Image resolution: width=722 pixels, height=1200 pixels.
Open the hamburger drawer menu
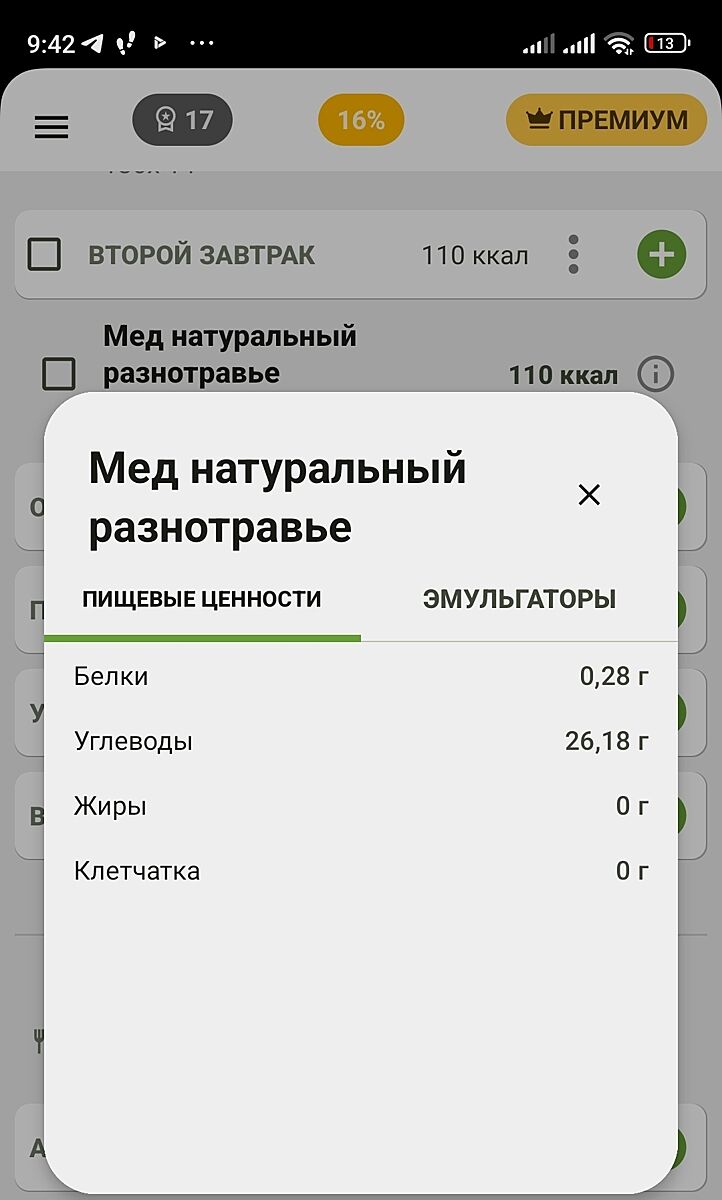[x=52, y=126]
